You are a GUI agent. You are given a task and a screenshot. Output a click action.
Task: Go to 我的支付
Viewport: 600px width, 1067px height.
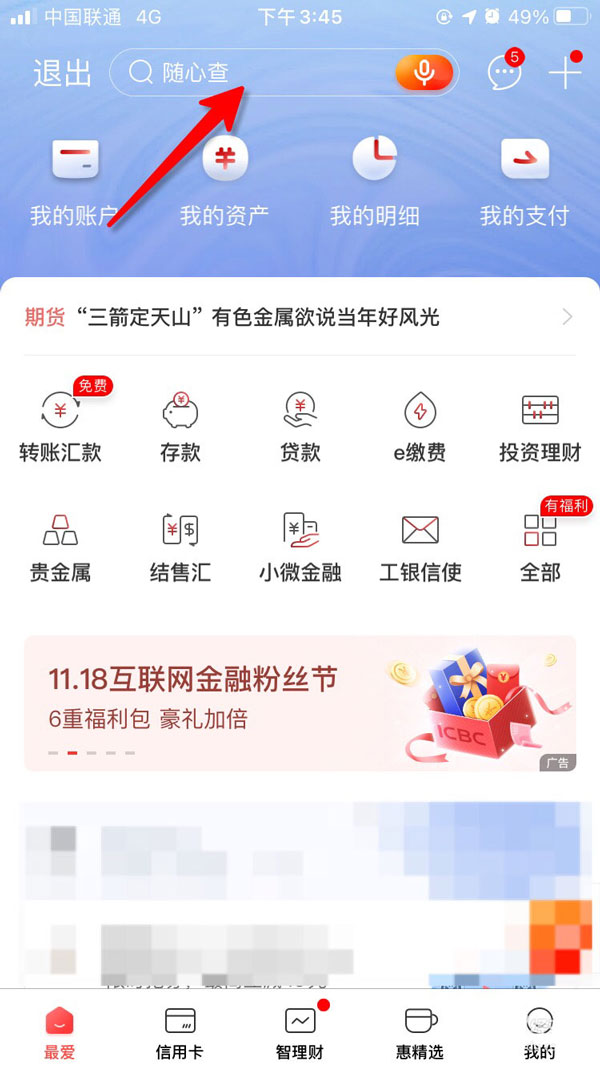pos(524,182)
